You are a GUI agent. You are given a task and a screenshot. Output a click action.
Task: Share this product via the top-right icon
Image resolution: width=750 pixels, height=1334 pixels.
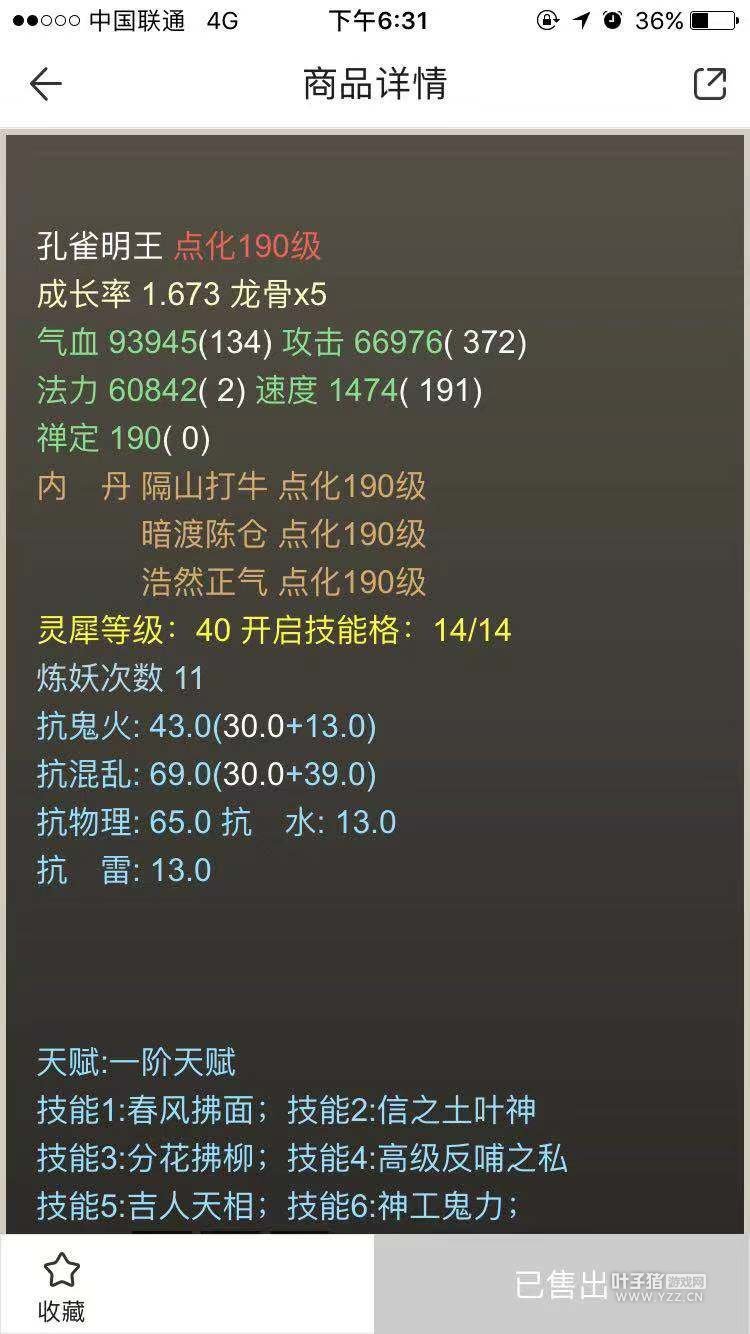709,84
